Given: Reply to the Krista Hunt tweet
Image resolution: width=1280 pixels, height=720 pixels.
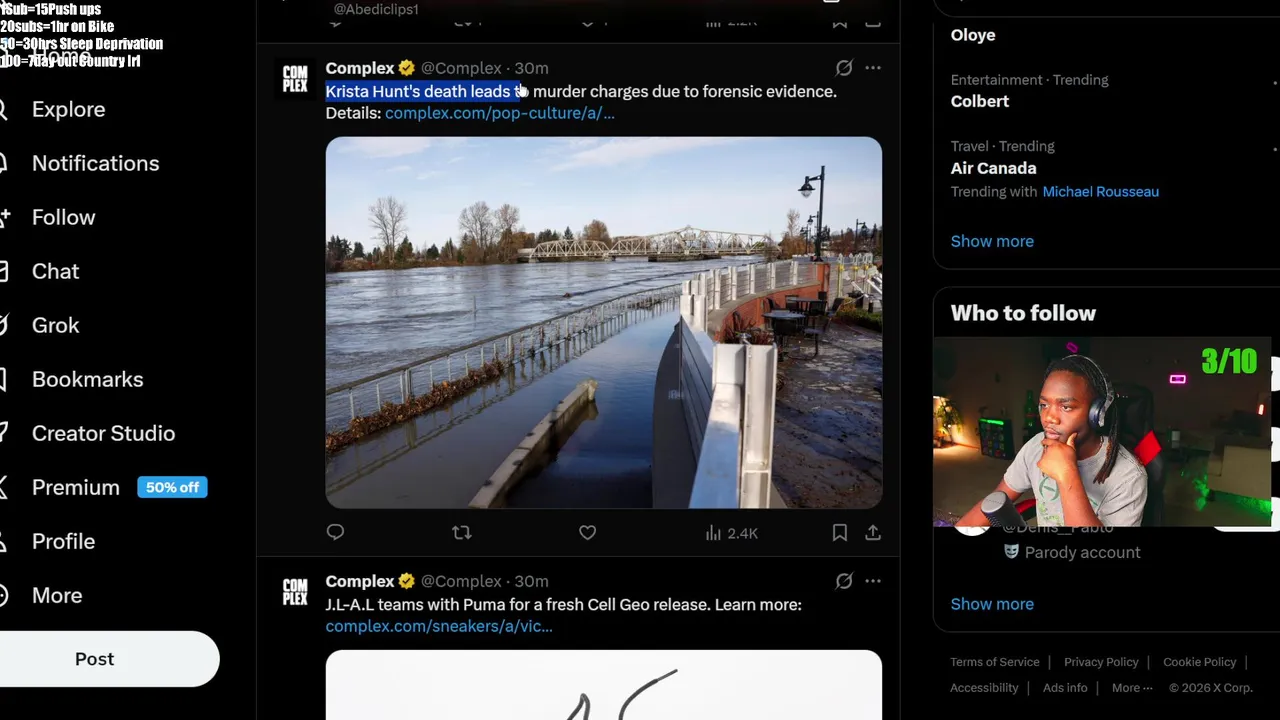Looking at the screenshot, I should point(335,533).
